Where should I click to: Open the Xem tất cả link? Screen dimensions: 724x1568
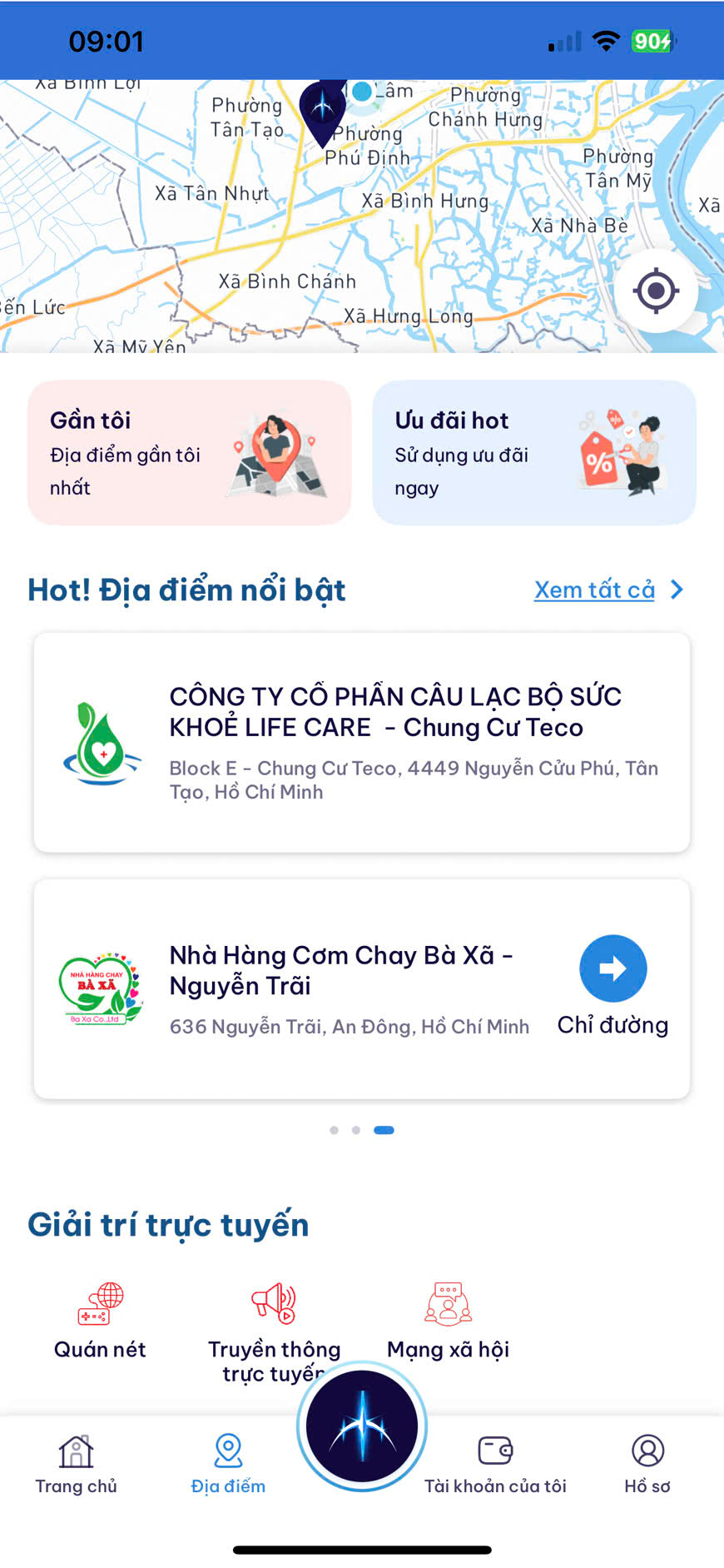[607, 590]
